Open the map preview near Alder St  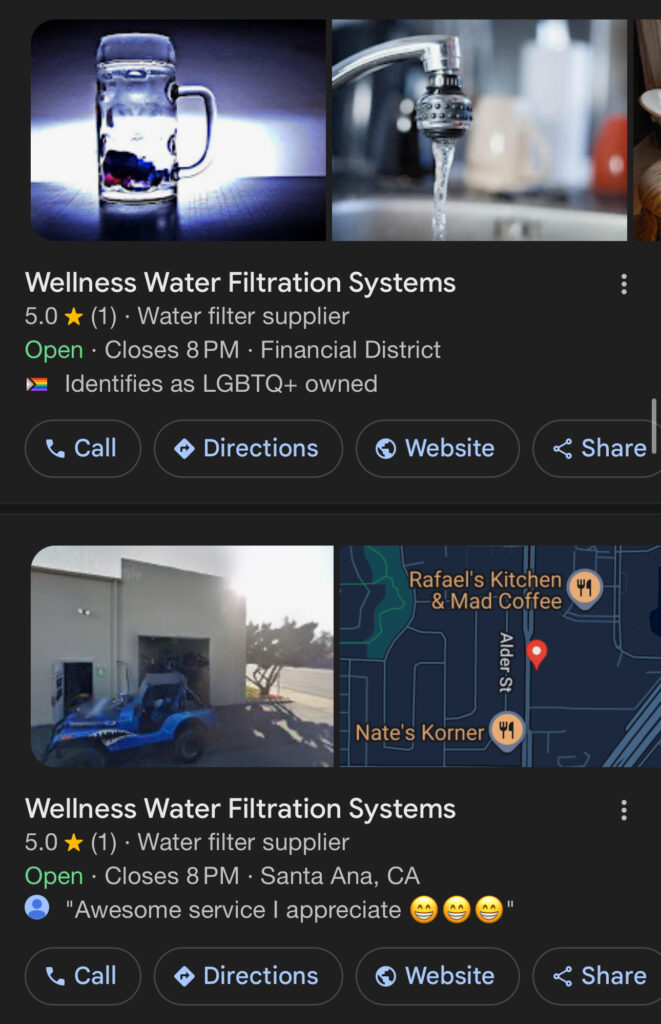click(x=500, y=656)
